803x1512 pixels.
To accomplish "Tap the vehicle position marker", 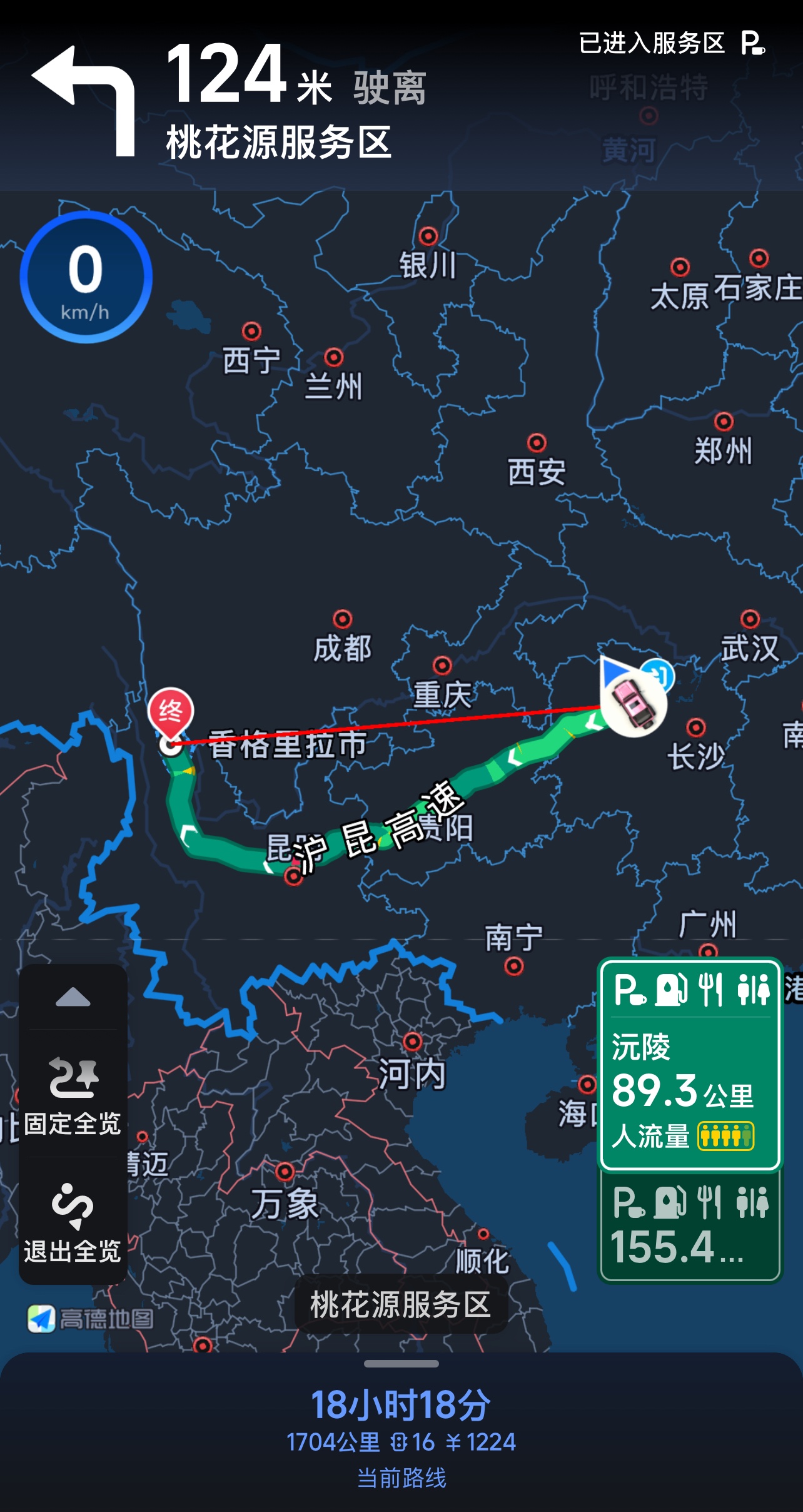I will point(635,703).
